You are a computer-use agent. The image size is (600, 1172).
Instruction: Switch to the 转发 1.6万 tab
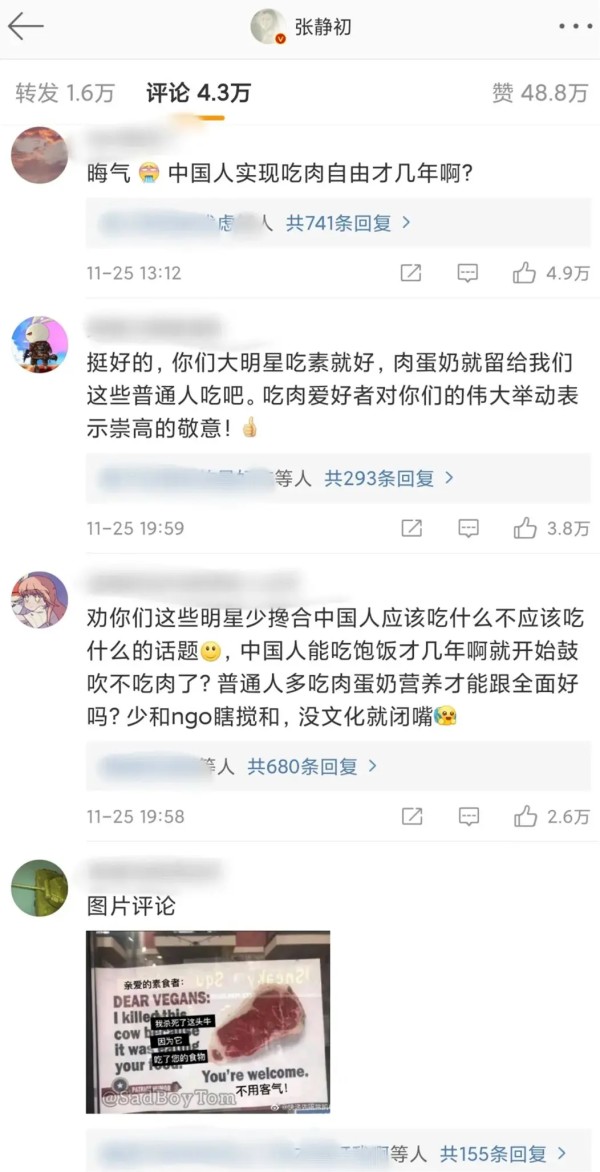65,93
